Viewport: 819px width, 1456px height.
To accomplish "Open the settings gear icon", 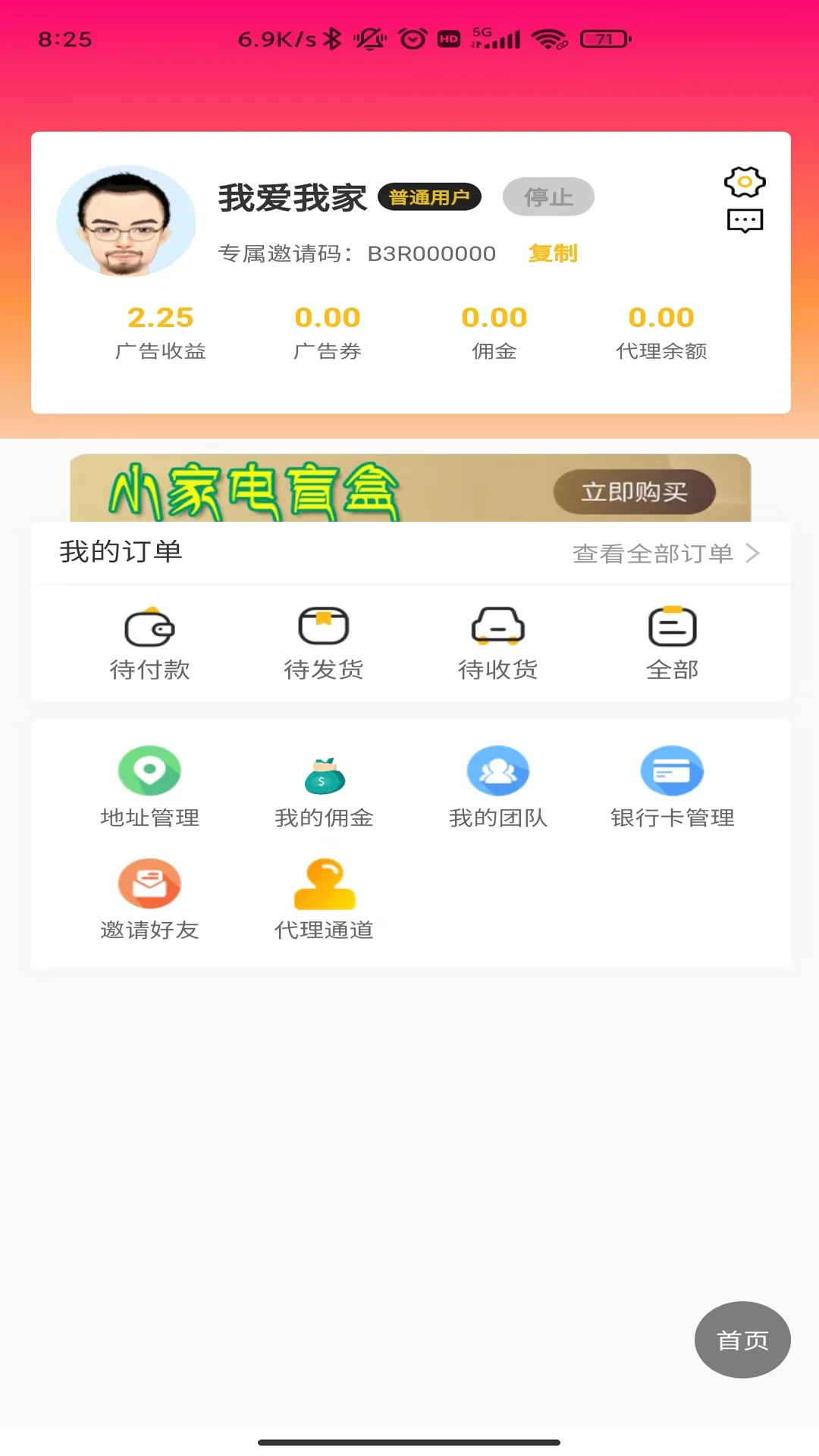I will pyautogui.click(x=745, y=182).
